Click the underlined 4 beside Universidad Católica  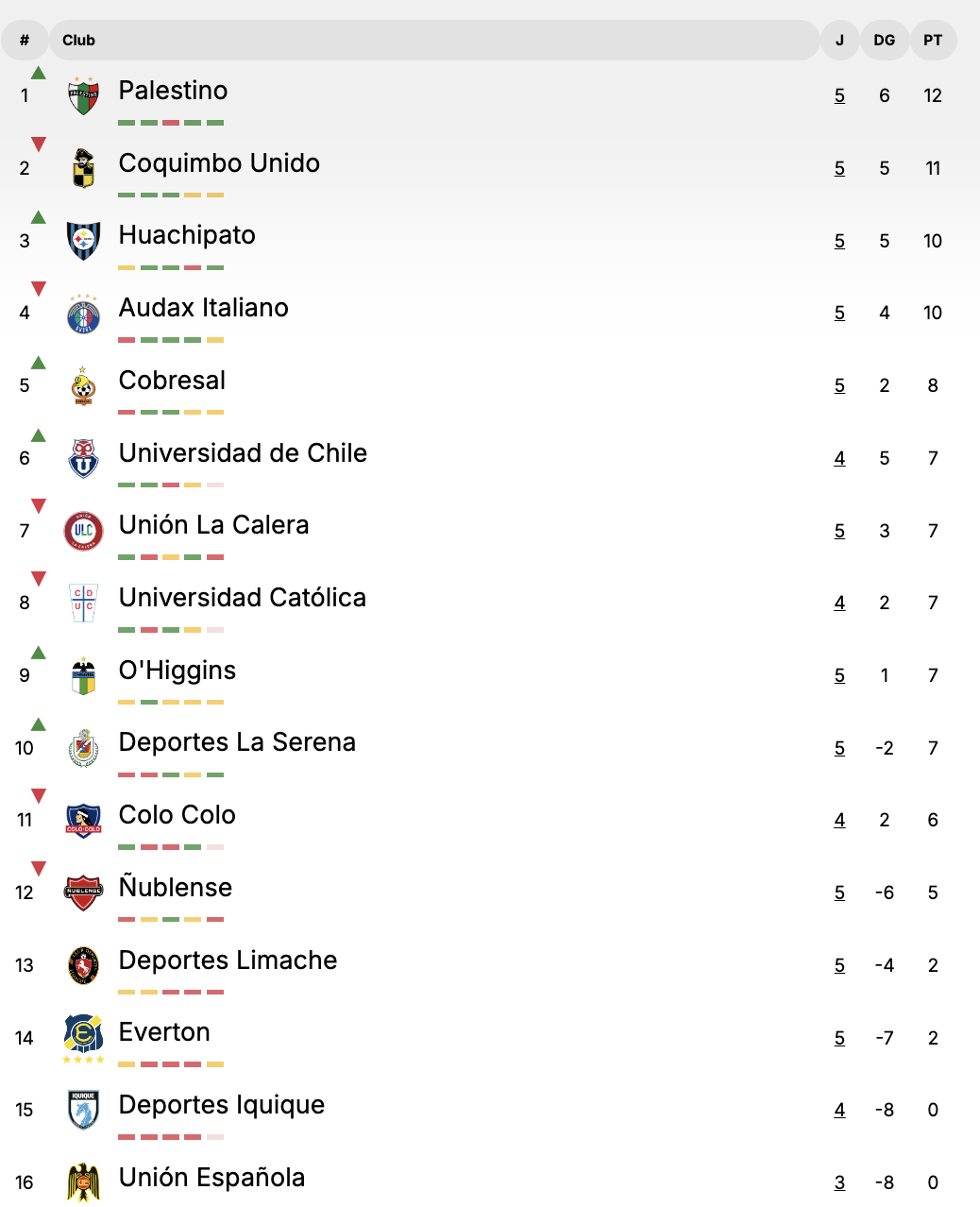click(x=839, y=602)
